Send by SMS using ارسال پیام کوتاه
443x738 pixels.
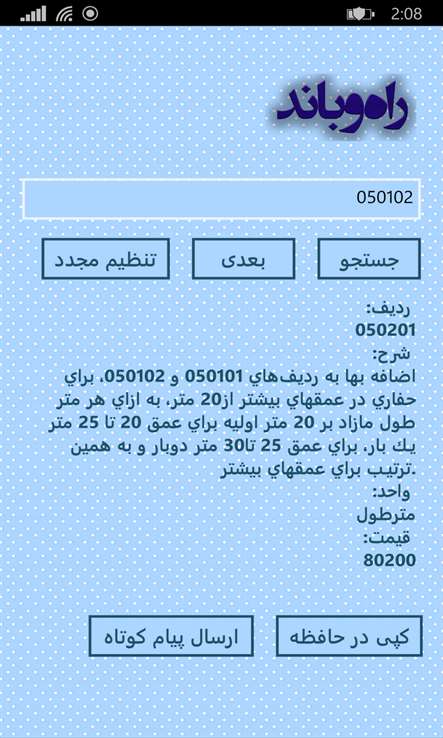pyautogui.click(x=171, y=636)
